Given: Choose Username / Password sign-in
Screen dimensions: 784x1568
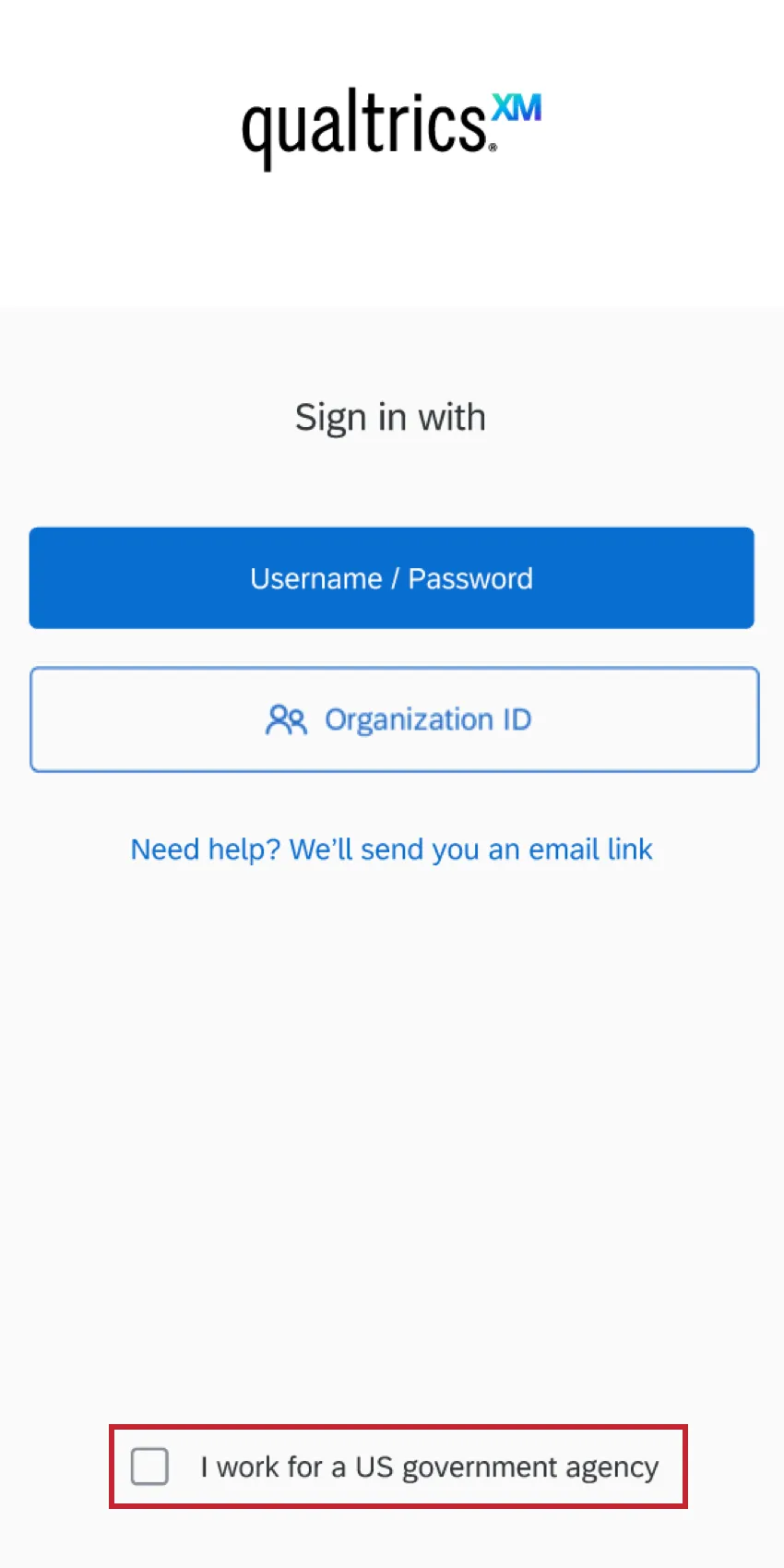Looking at the screenshot, I should pos(392,578).
